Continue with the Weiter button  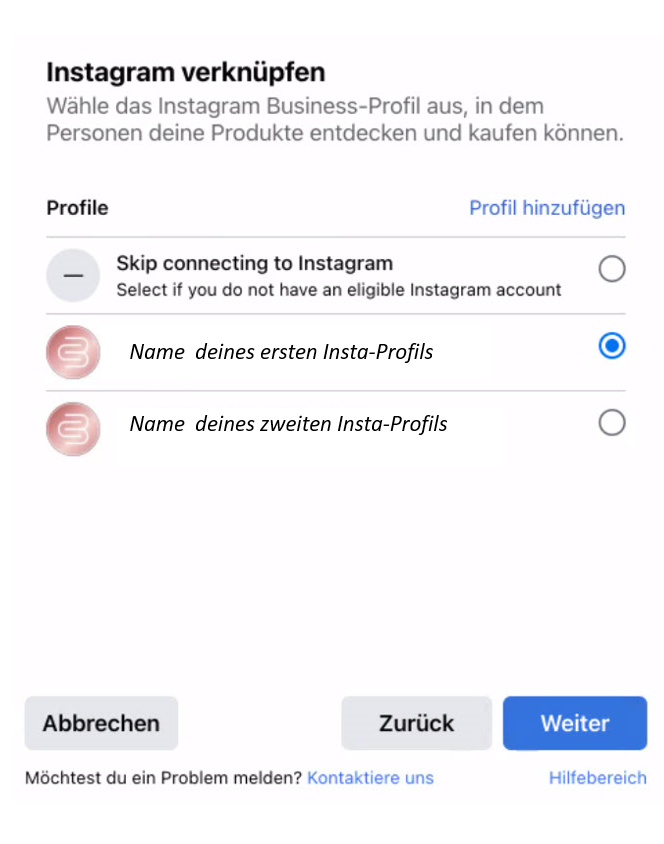(574, 723)
